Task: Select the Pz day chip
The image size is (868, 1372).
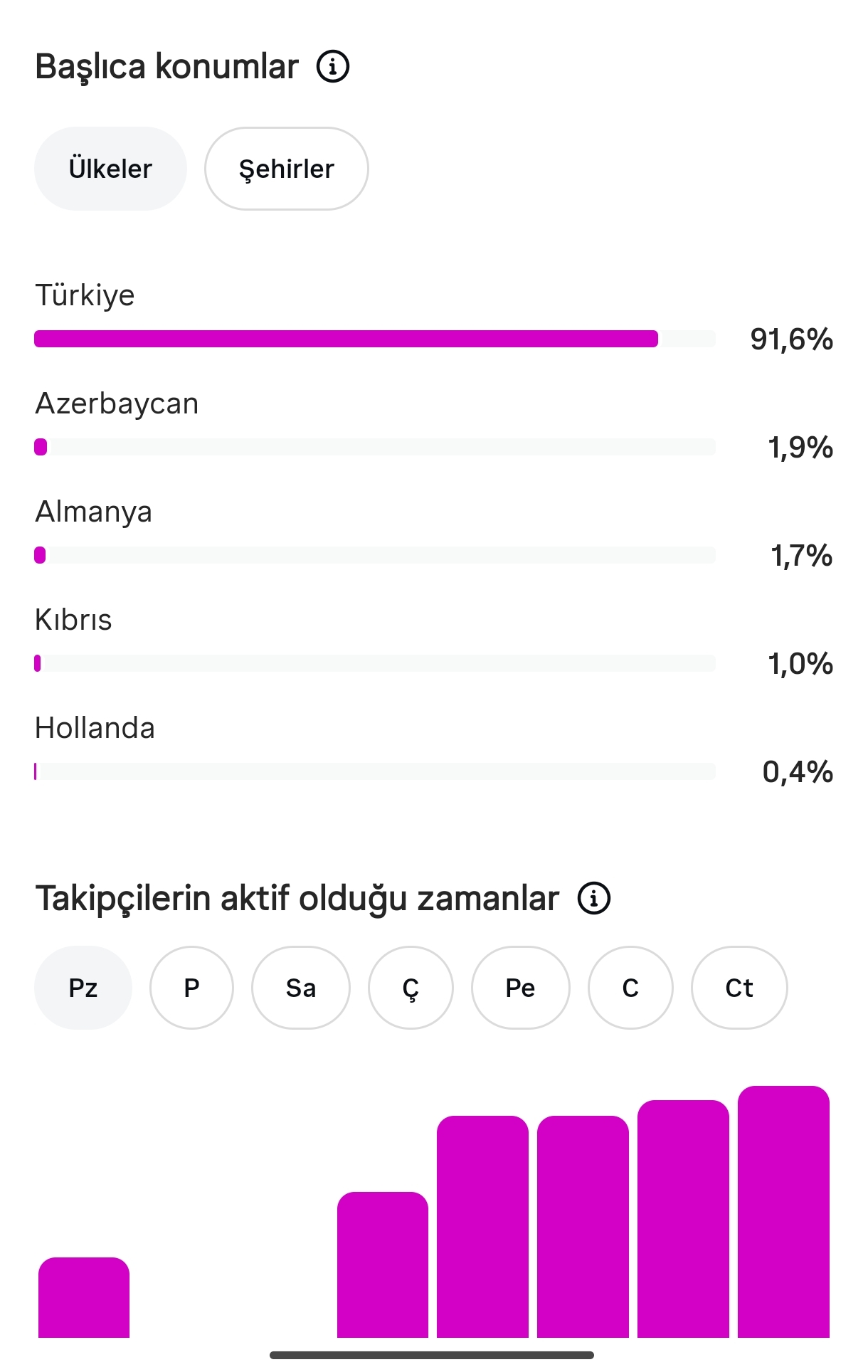Action: pyautogui.click(x=83, y=988)
